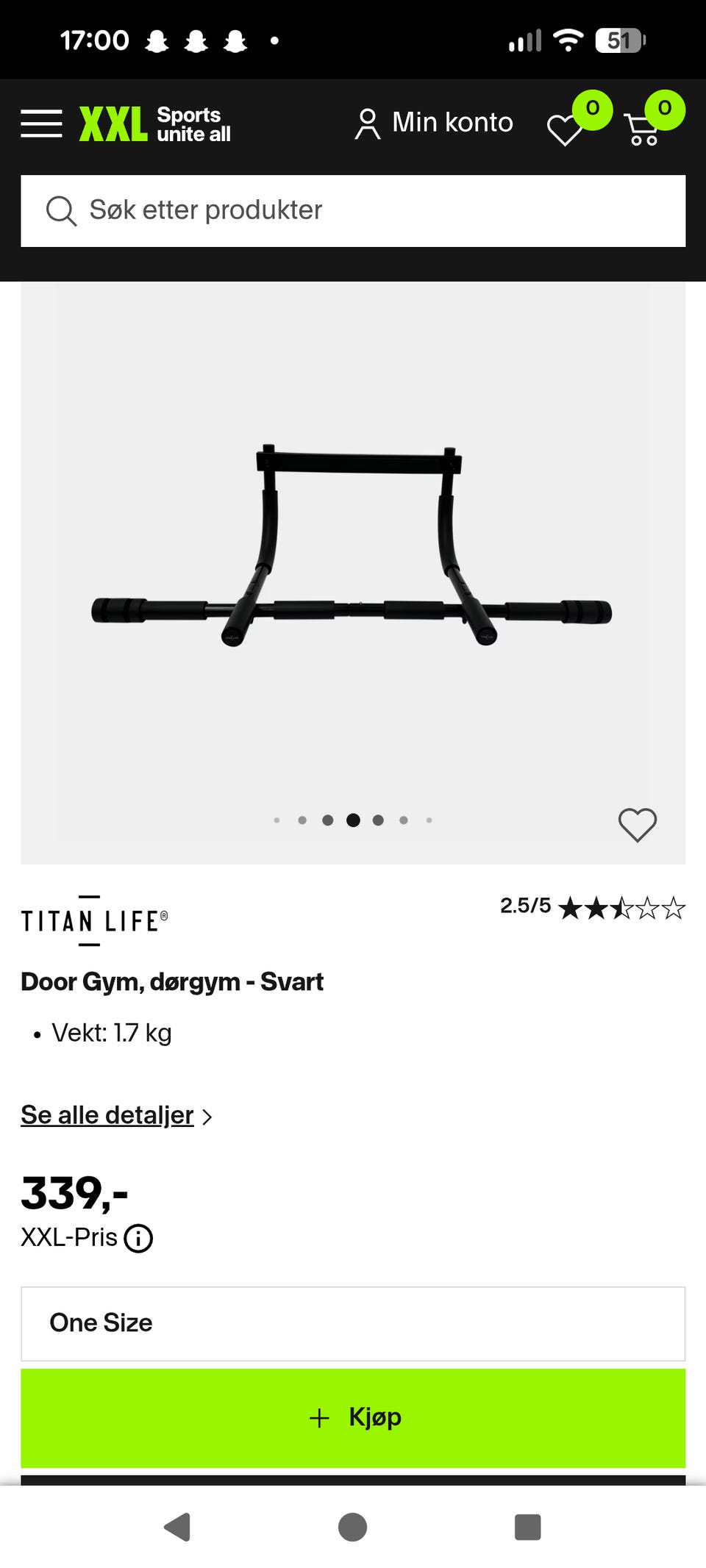Tap the Søk etter produkter search field
The width and height of the screenshot is (706, 1568).
353,210
